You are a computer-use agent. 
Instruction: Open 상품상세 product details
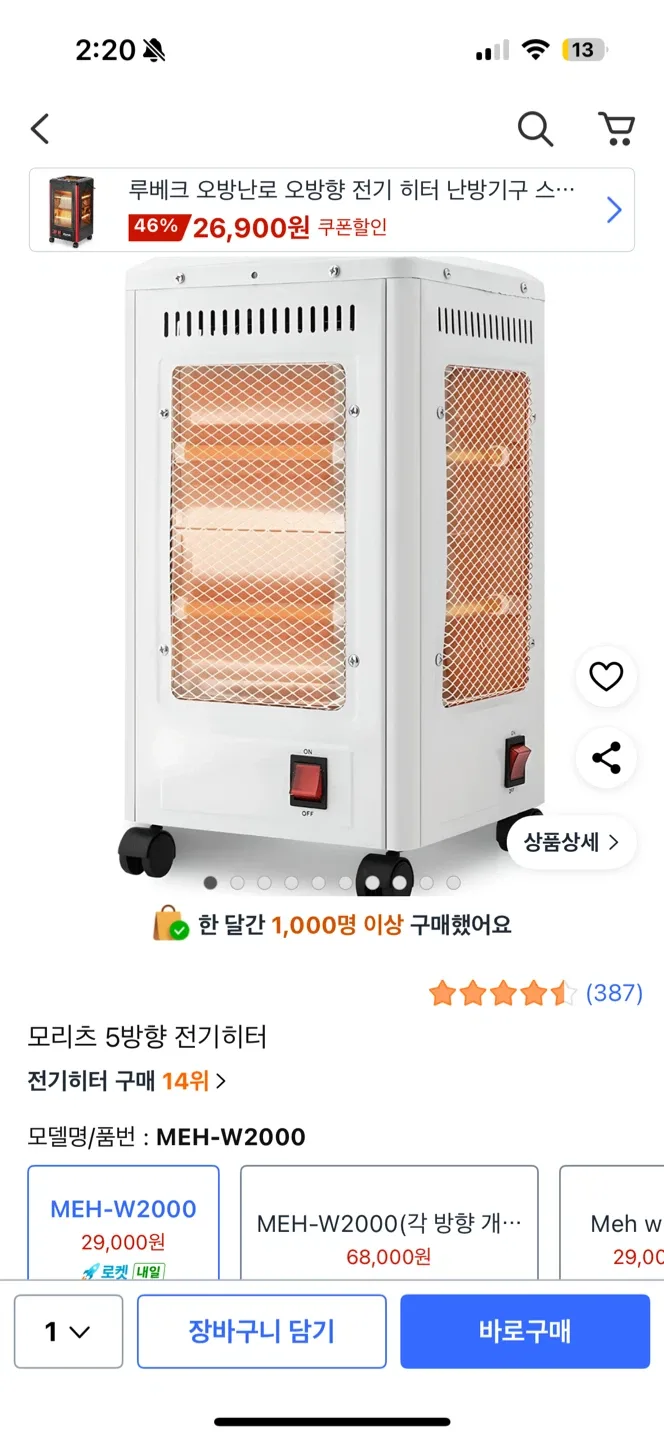pos(571,842)
